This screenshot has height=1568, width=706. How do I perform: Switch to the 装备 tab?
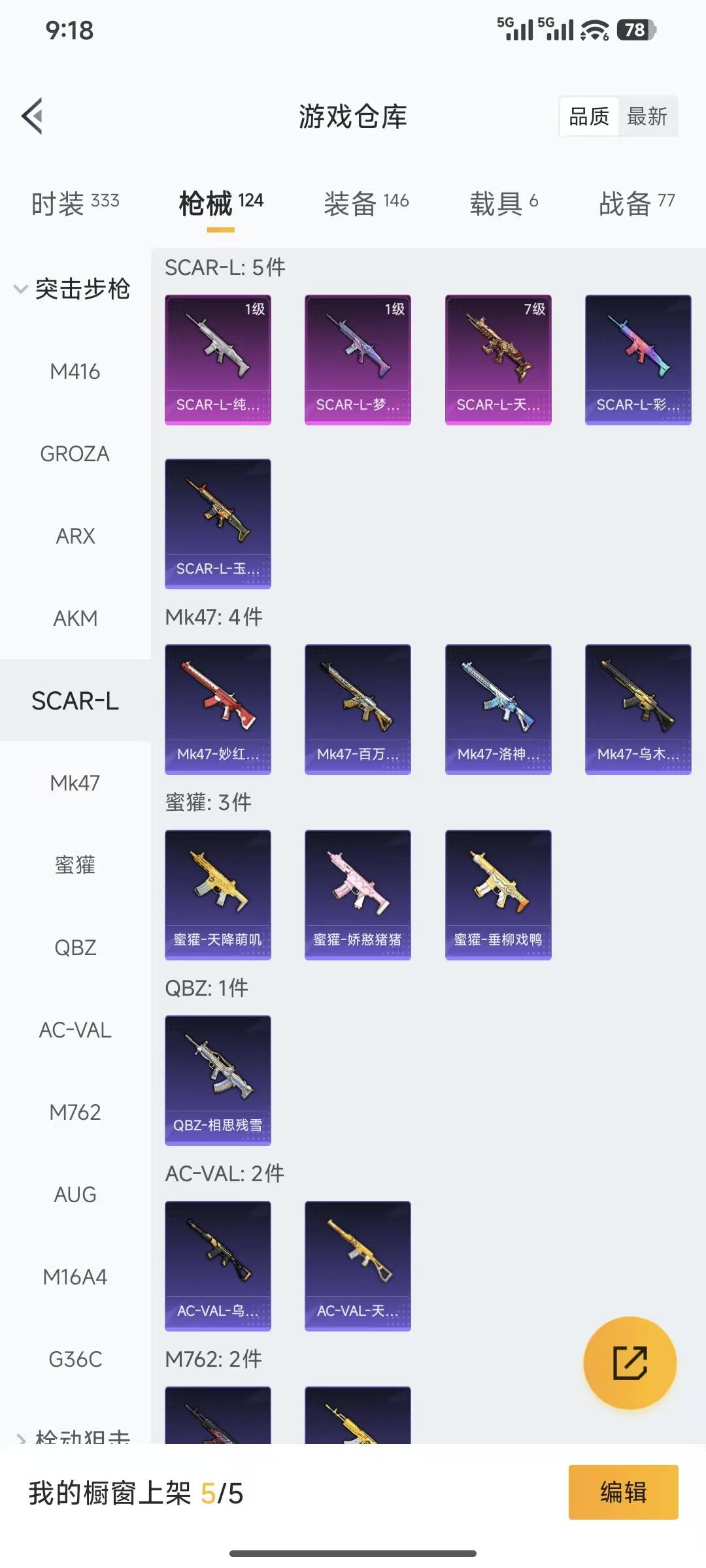pos(366,203)
